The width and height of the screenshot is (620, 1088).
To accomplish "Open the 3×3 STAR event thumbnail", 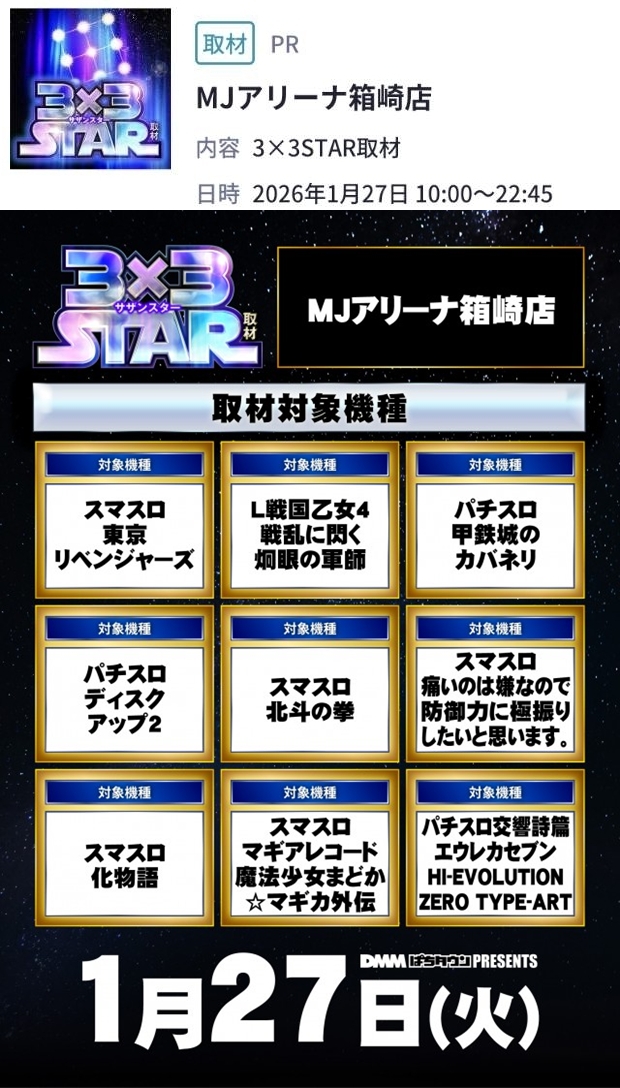I will (90, 89).
